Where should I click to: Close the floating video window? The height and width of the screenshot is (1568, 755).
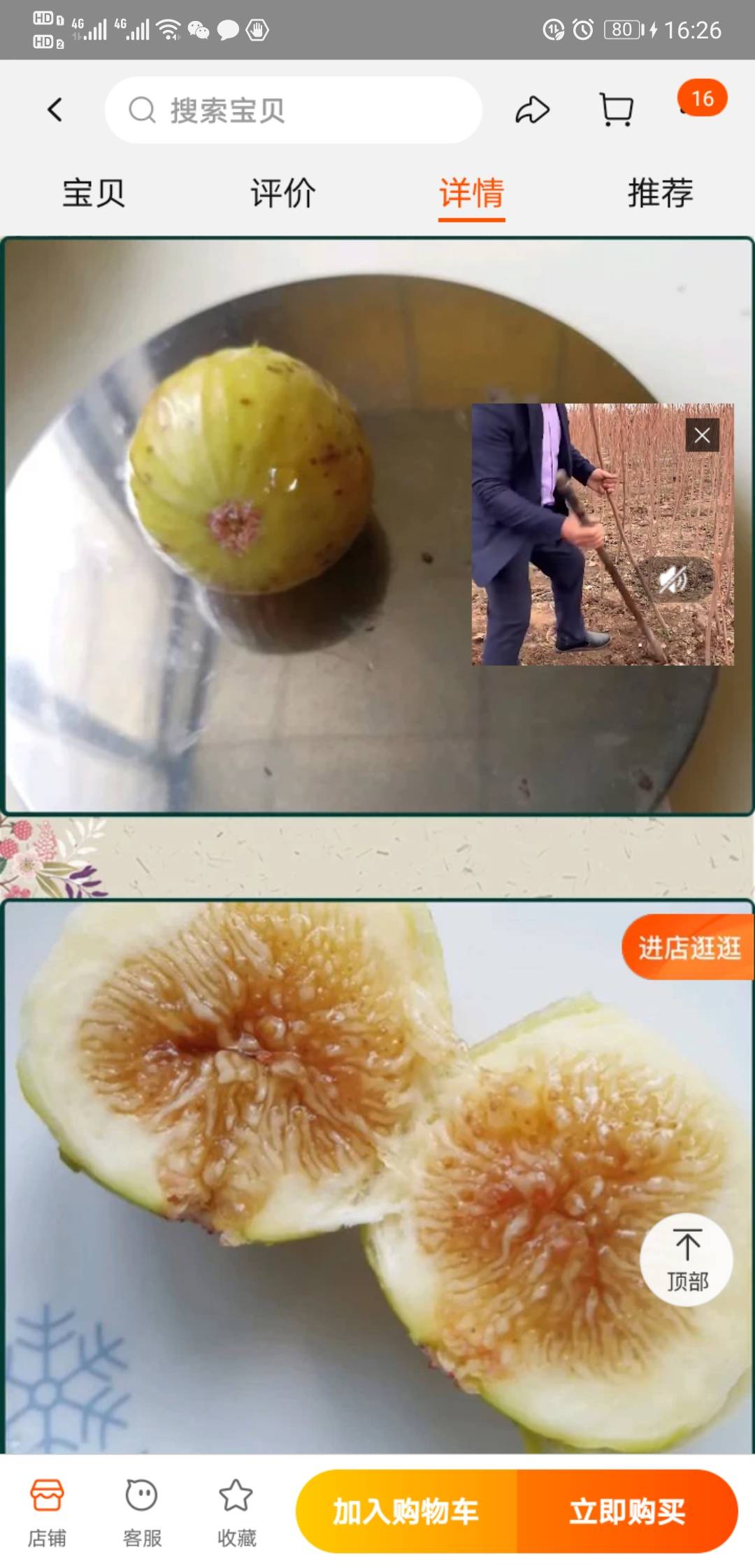coord(702,435)
